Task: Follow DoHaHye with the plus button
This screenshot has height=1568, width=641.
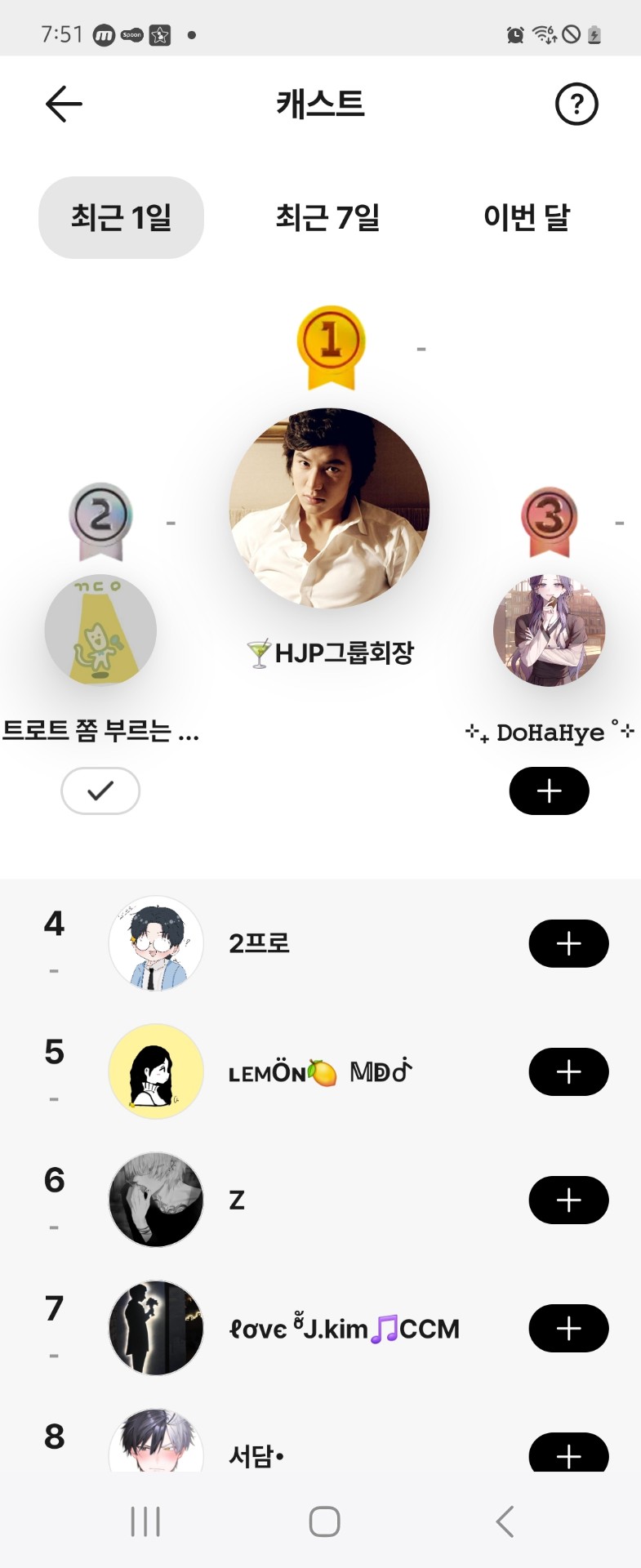Action: pyautogui.click(x=549, y=791)
